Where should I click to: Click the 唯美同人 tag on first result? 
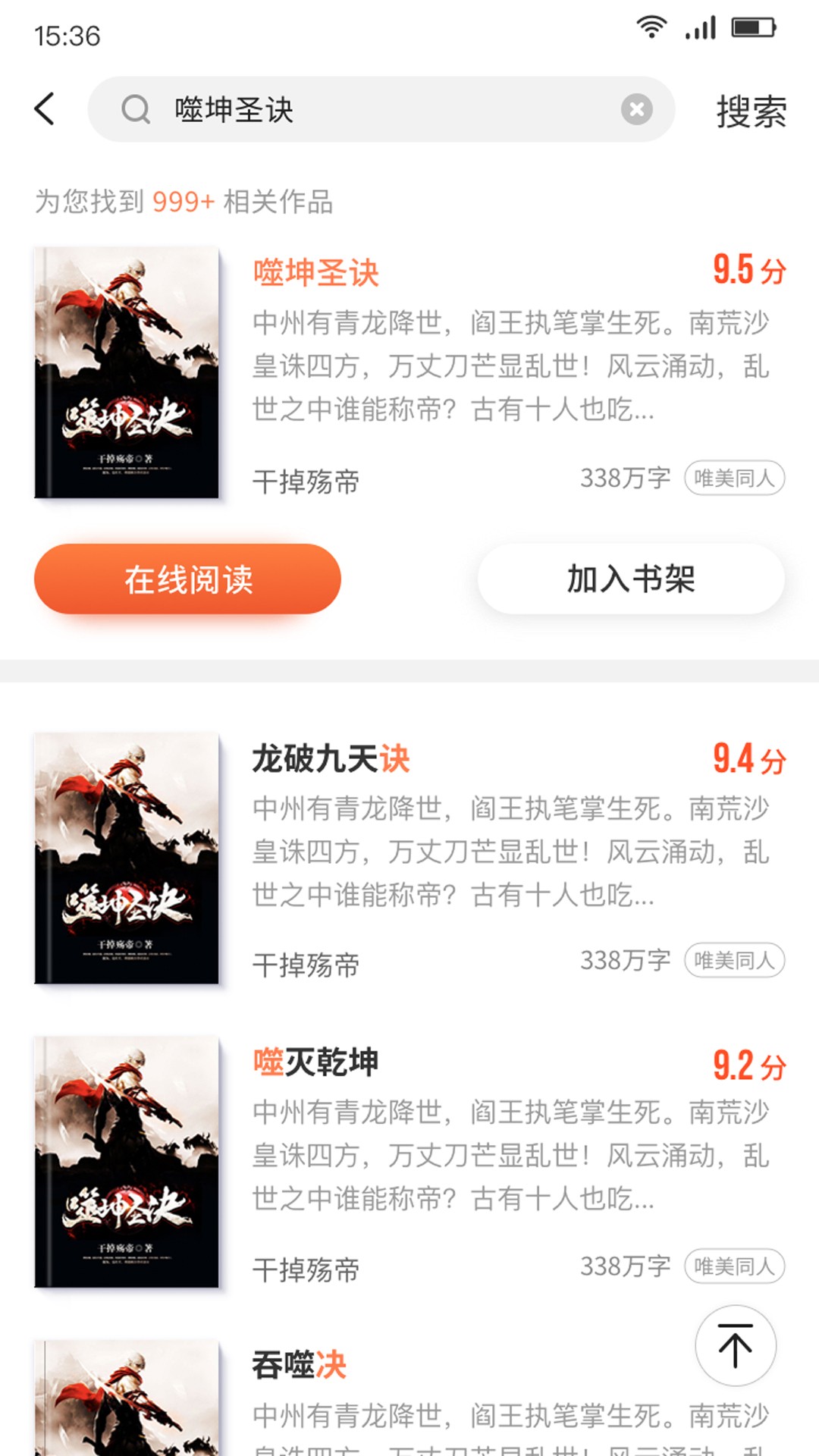point(734,479)
